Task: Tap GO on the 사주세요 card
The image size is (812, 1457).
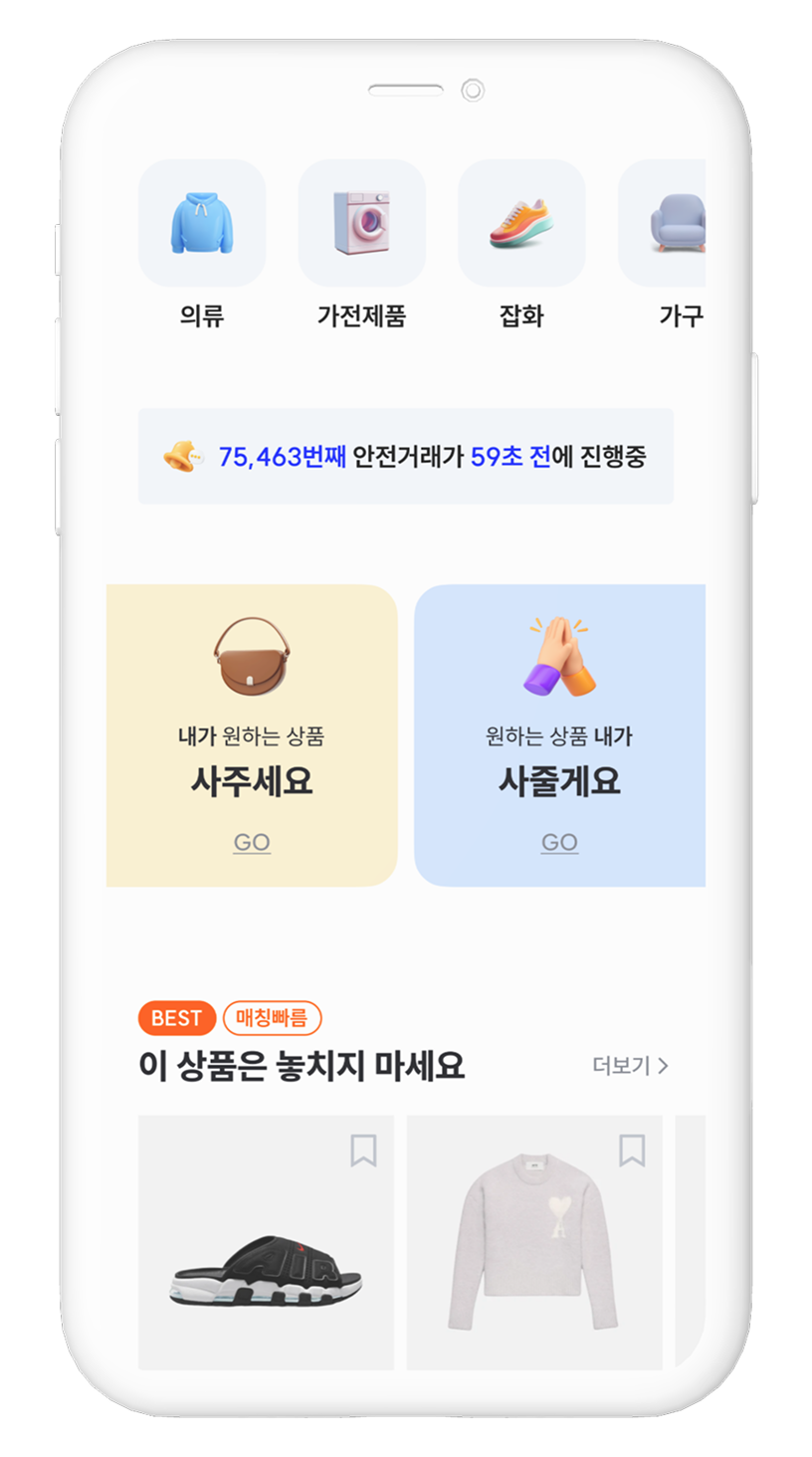Action: tap(252, 843)
